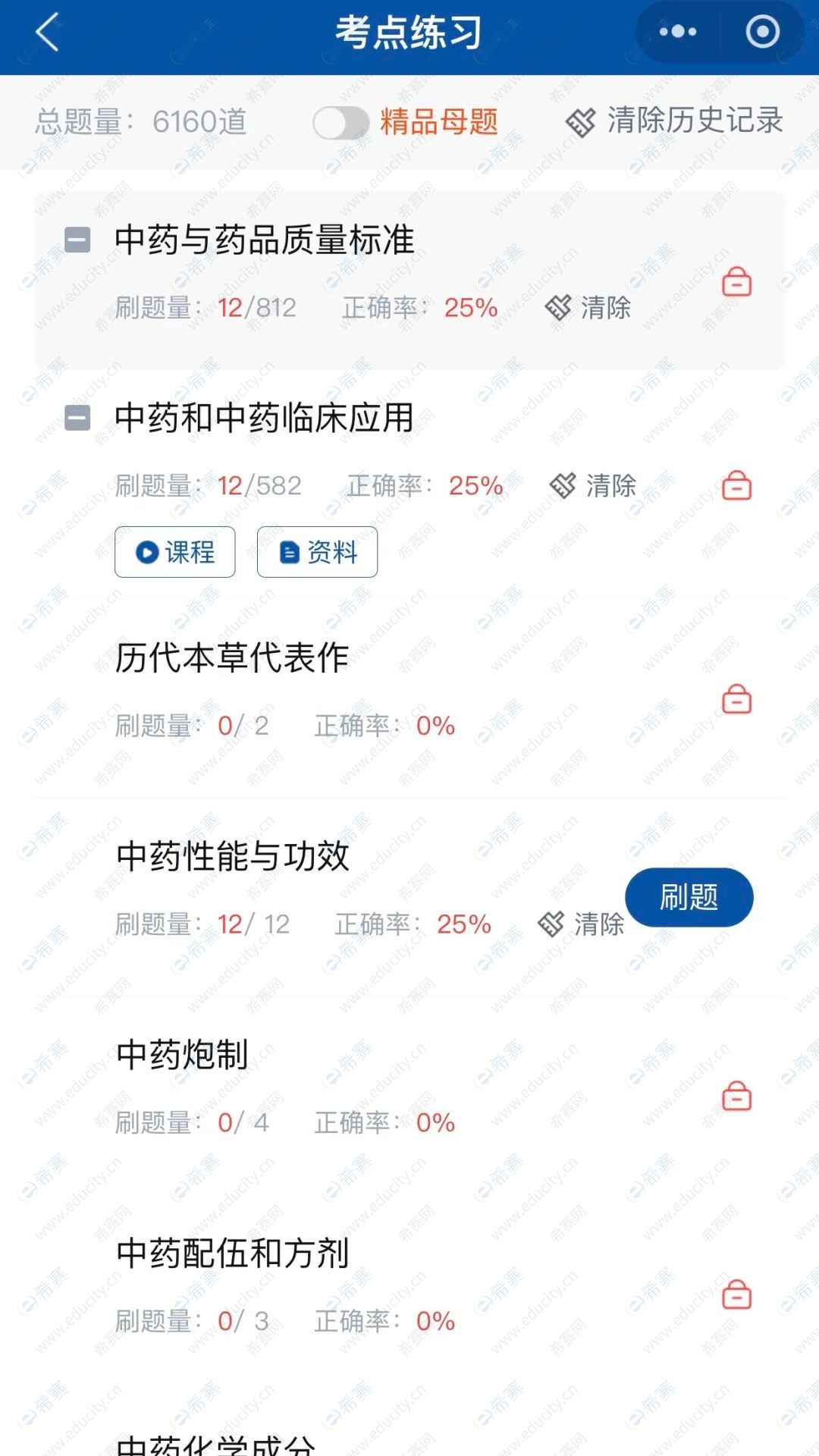Open 课程 under 中药和中药临床应用
819x1456 pixels.
(175, 552)
